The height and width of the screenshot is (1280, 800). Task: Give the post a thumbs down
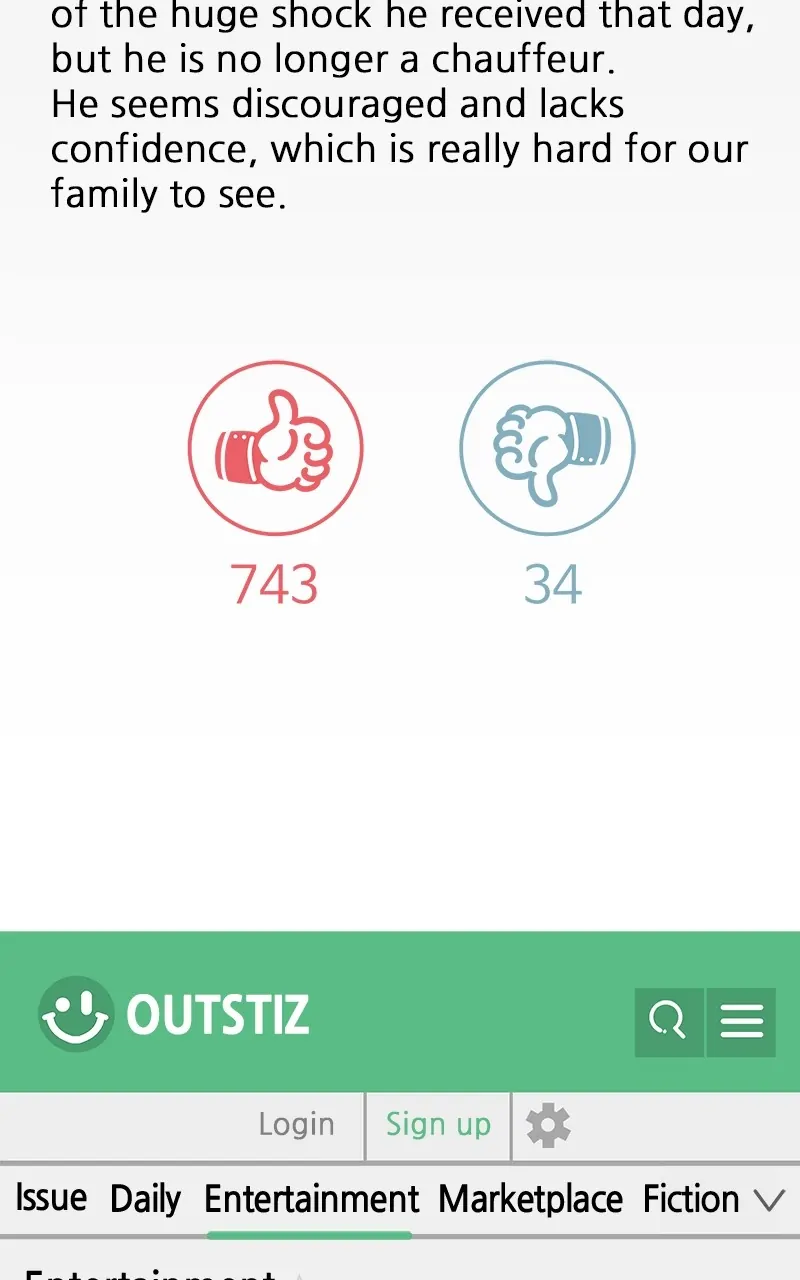point(547,449)
